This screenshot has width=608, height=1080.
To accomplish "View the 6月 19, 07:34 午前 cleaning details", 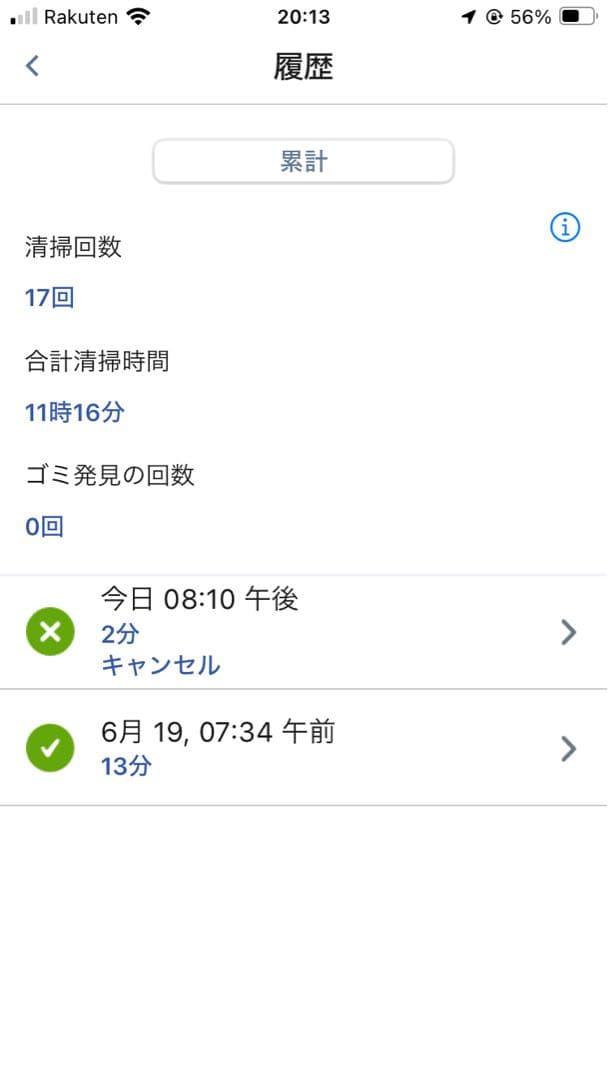I will 303,748.
